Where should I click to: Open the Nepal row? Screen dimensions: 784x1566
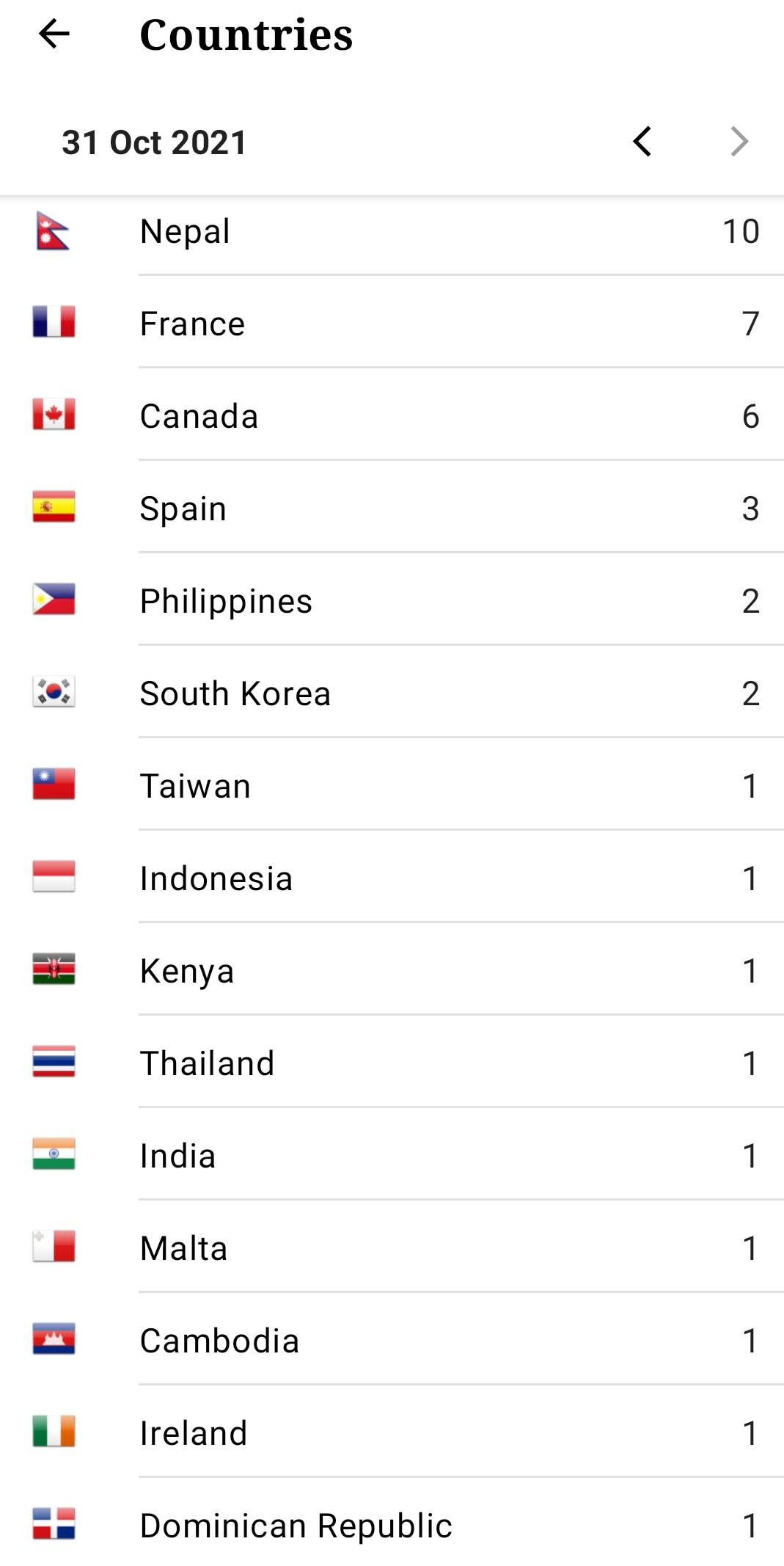click(392, 232)
